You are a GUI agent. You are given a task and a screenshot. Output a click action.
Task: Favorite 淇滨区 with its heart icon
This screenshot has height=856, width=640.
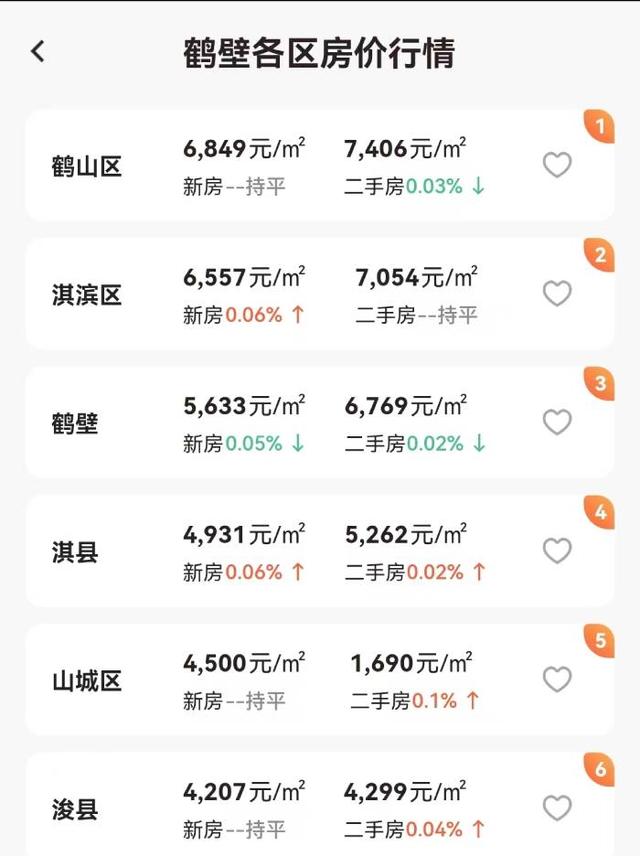pos(557,294)
